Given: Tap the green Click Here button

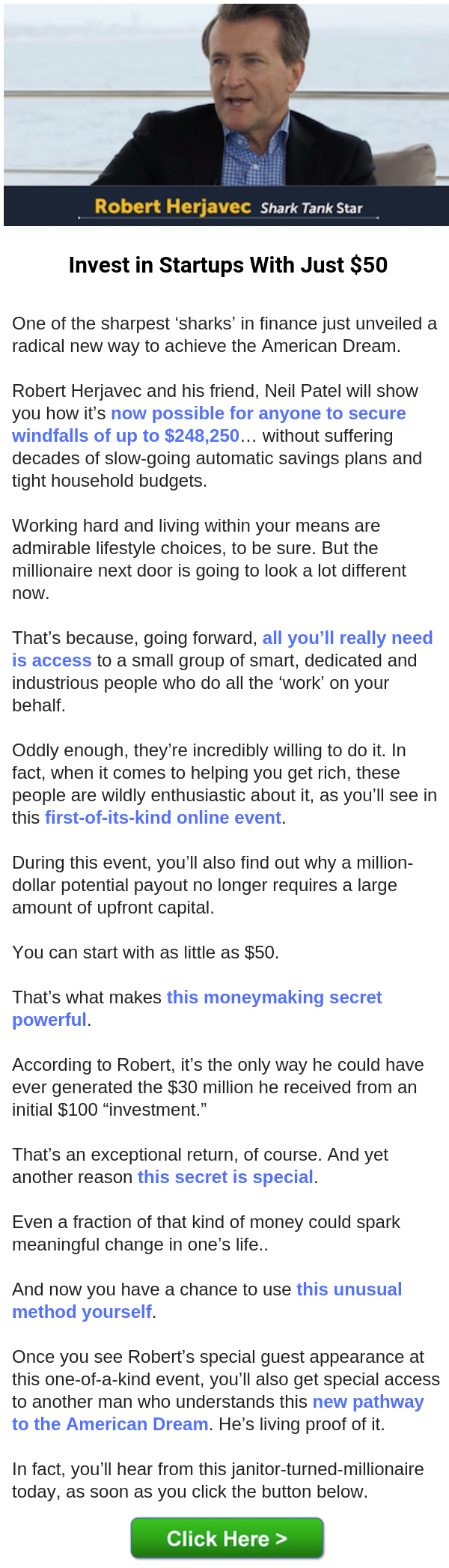Looking at the screenshot, I should [227, 1538].
